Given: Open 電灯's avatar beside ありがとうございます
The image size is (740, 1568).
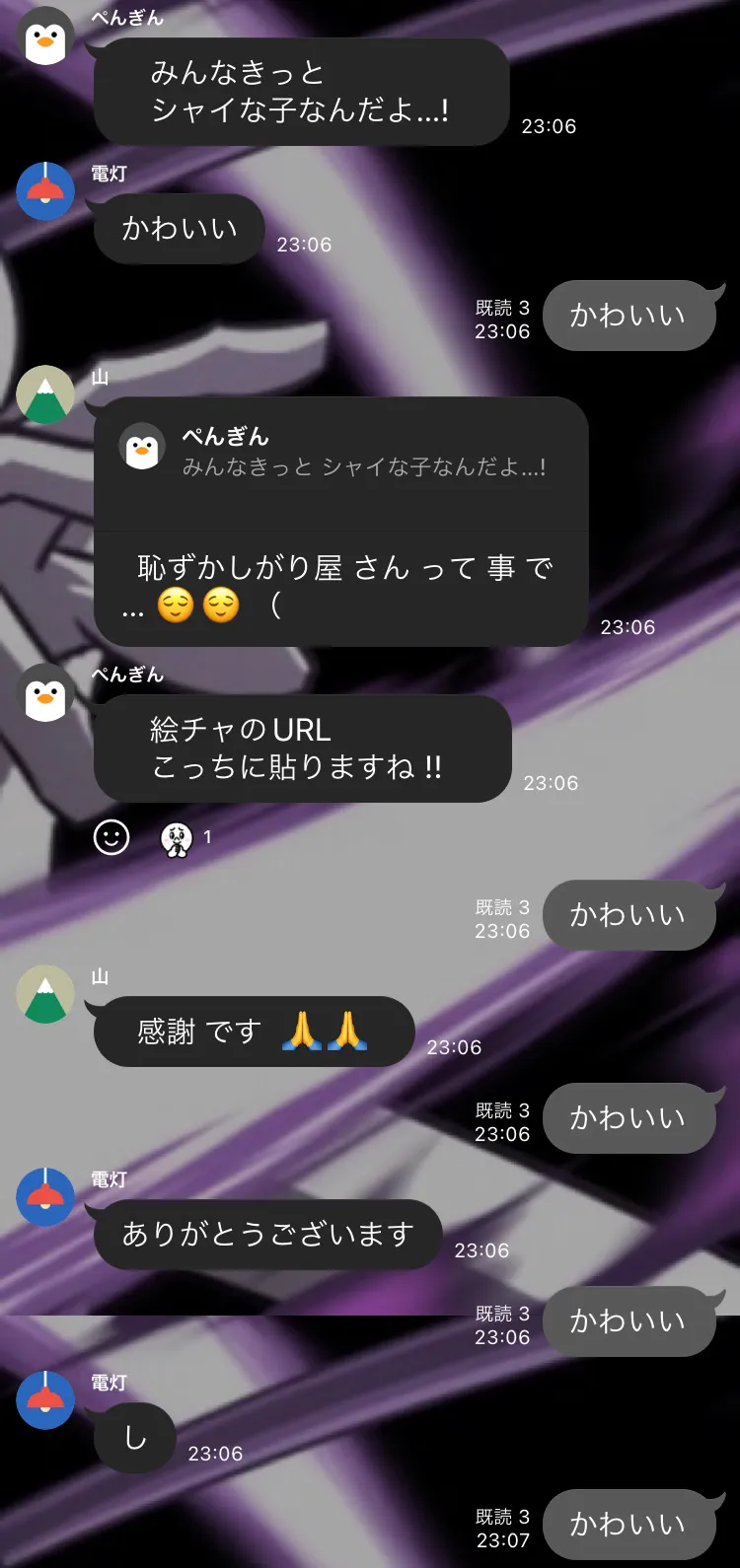Looking at the screenshot, I should (45, 1197).
